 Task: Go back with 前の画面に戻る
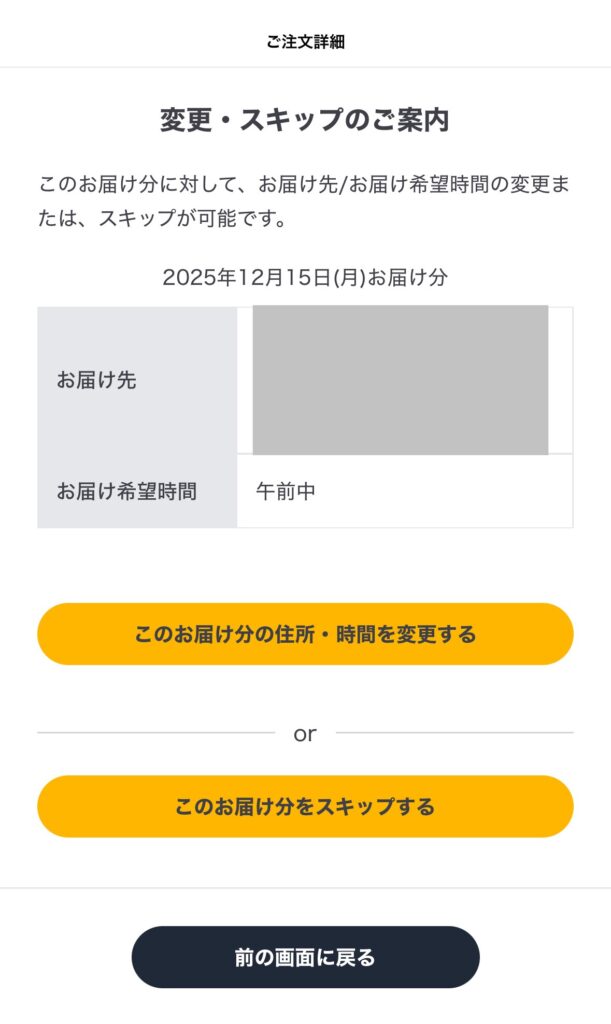305,957
